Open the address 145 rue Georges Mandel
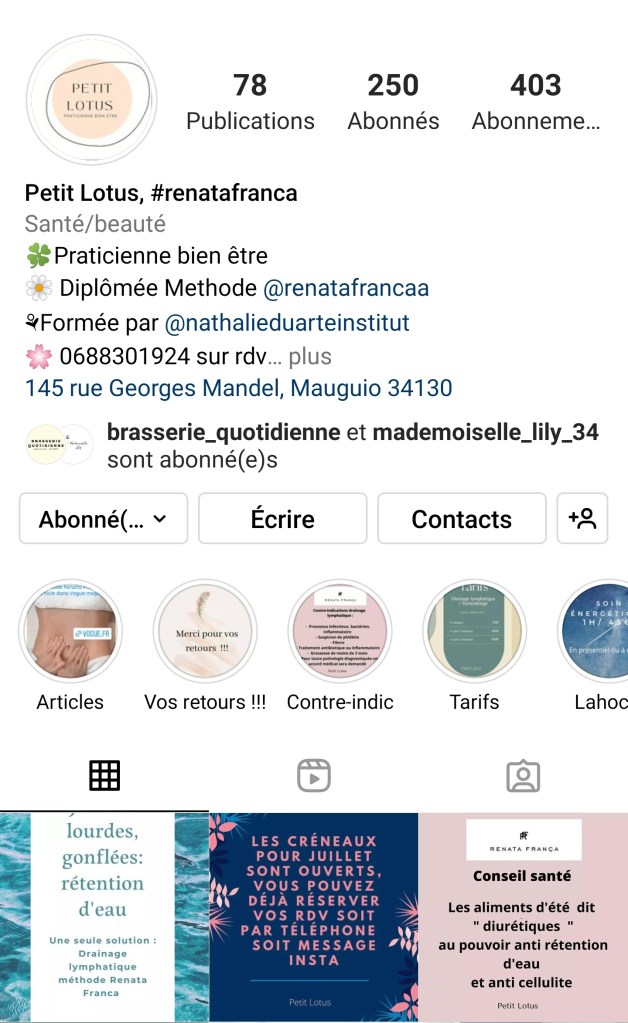This screenshot has height=1023, width=628. point(238,388)
